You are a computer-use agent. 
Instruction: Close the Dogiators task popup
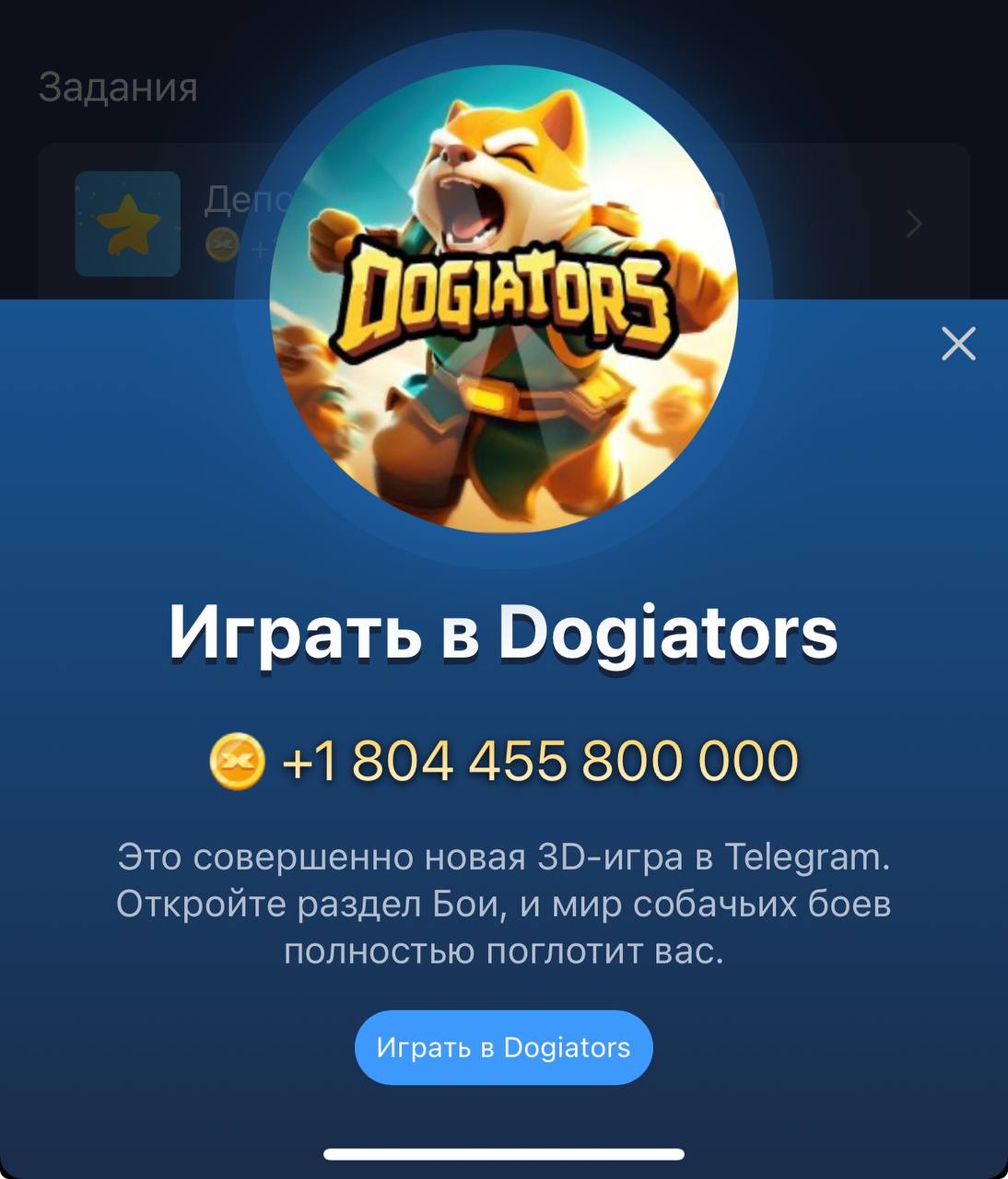958,344
